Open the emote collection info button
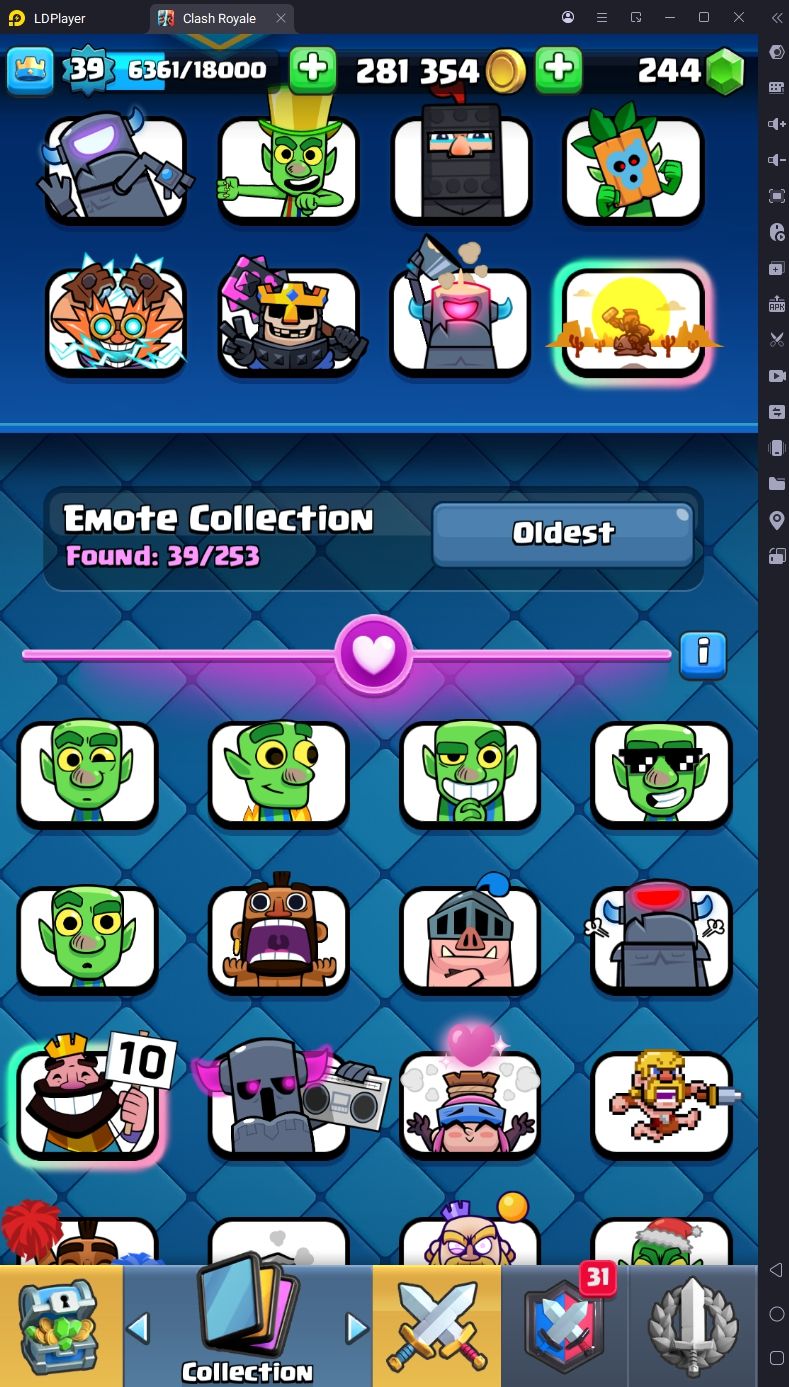Viewport: 789px width, 1387px height. pyautogui.click(x=703, y=655)
